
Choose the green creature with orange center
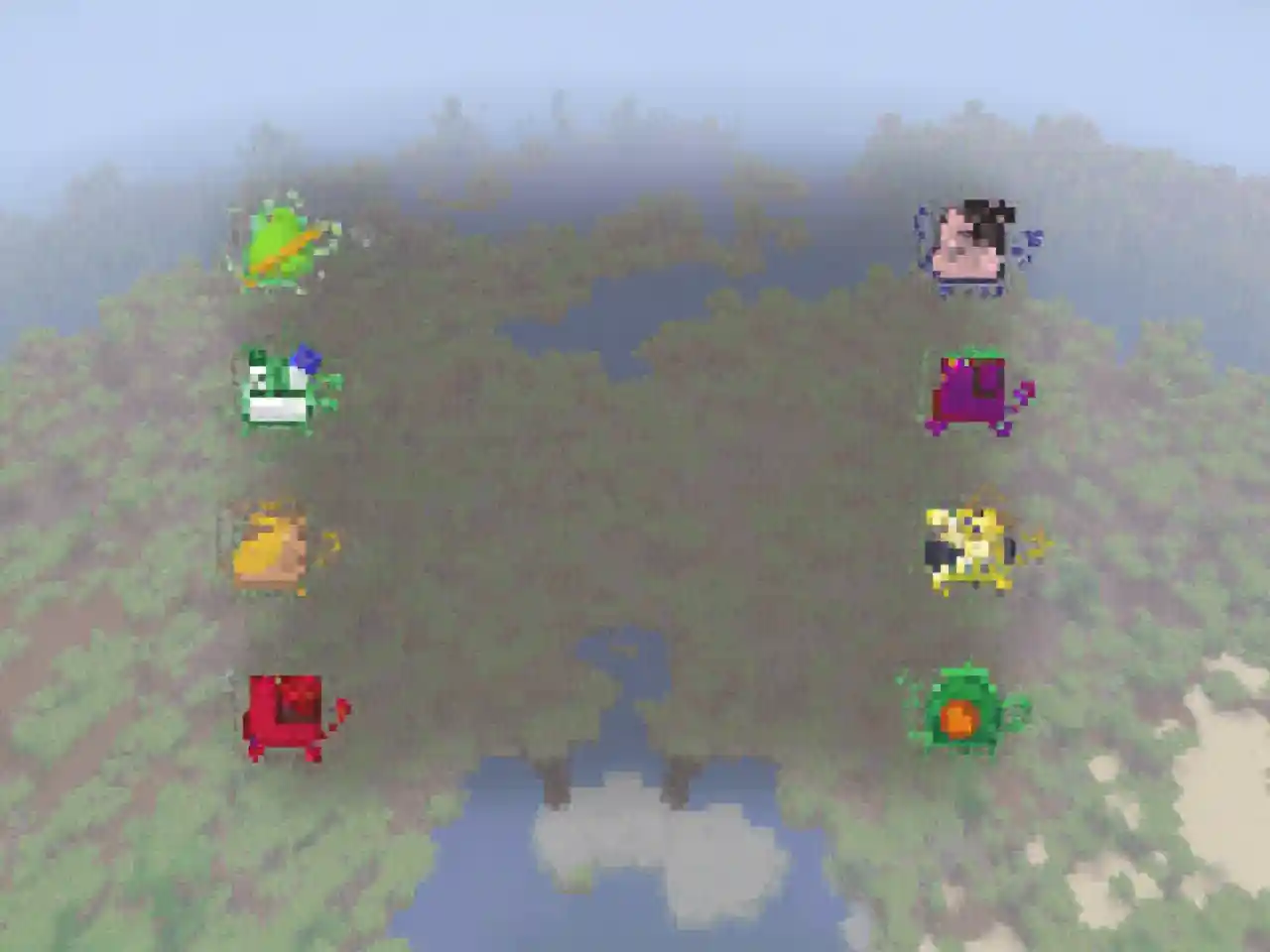click(x=960, y=711)
